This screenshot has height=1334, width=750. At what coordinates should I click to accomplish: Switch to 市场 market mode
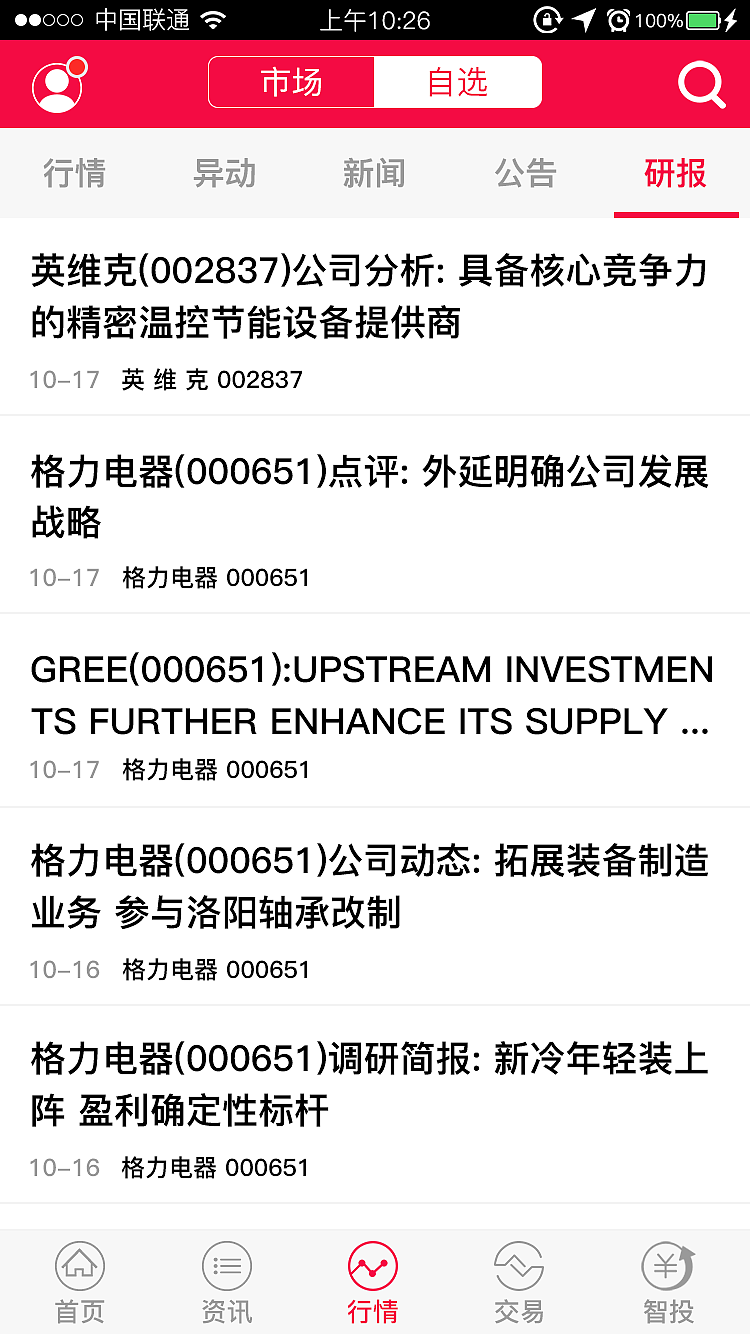(291, 82)
